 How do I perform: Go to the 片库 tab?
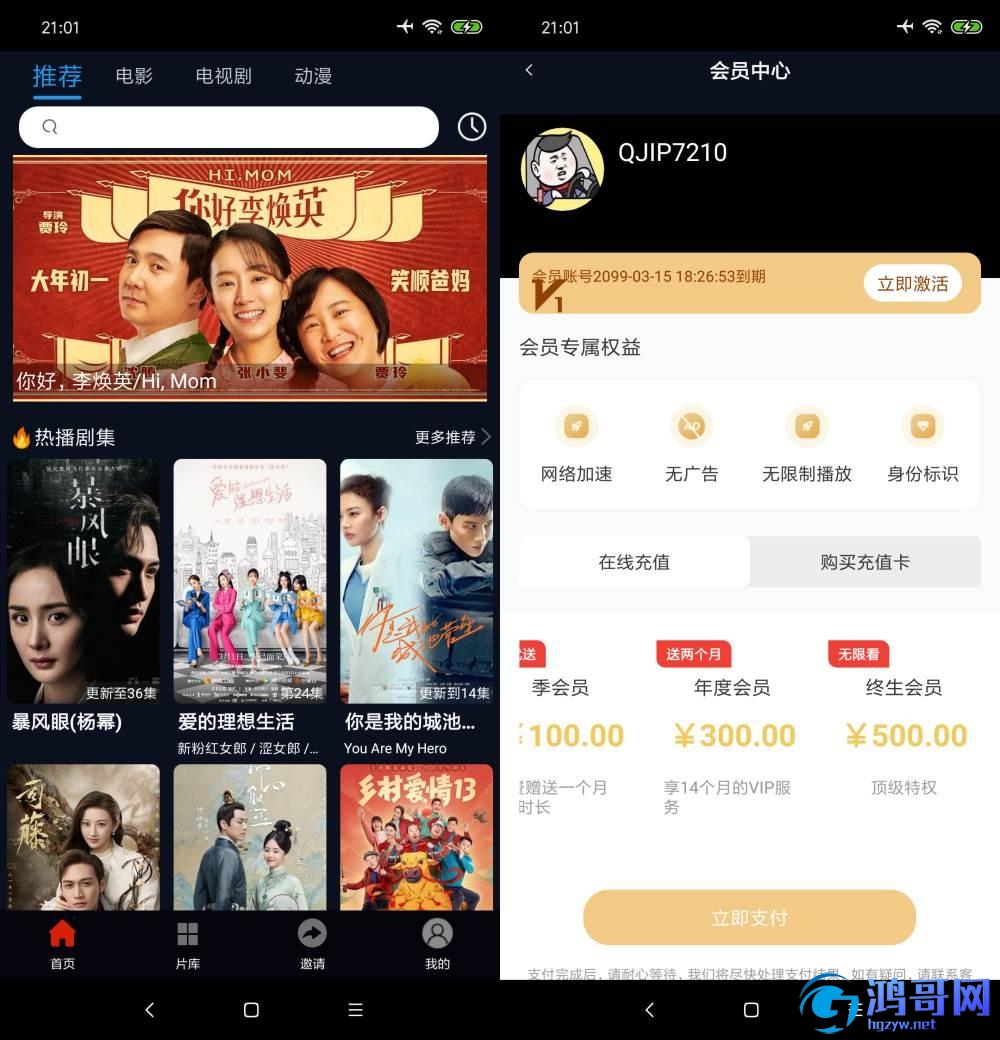tap(187, 945)
